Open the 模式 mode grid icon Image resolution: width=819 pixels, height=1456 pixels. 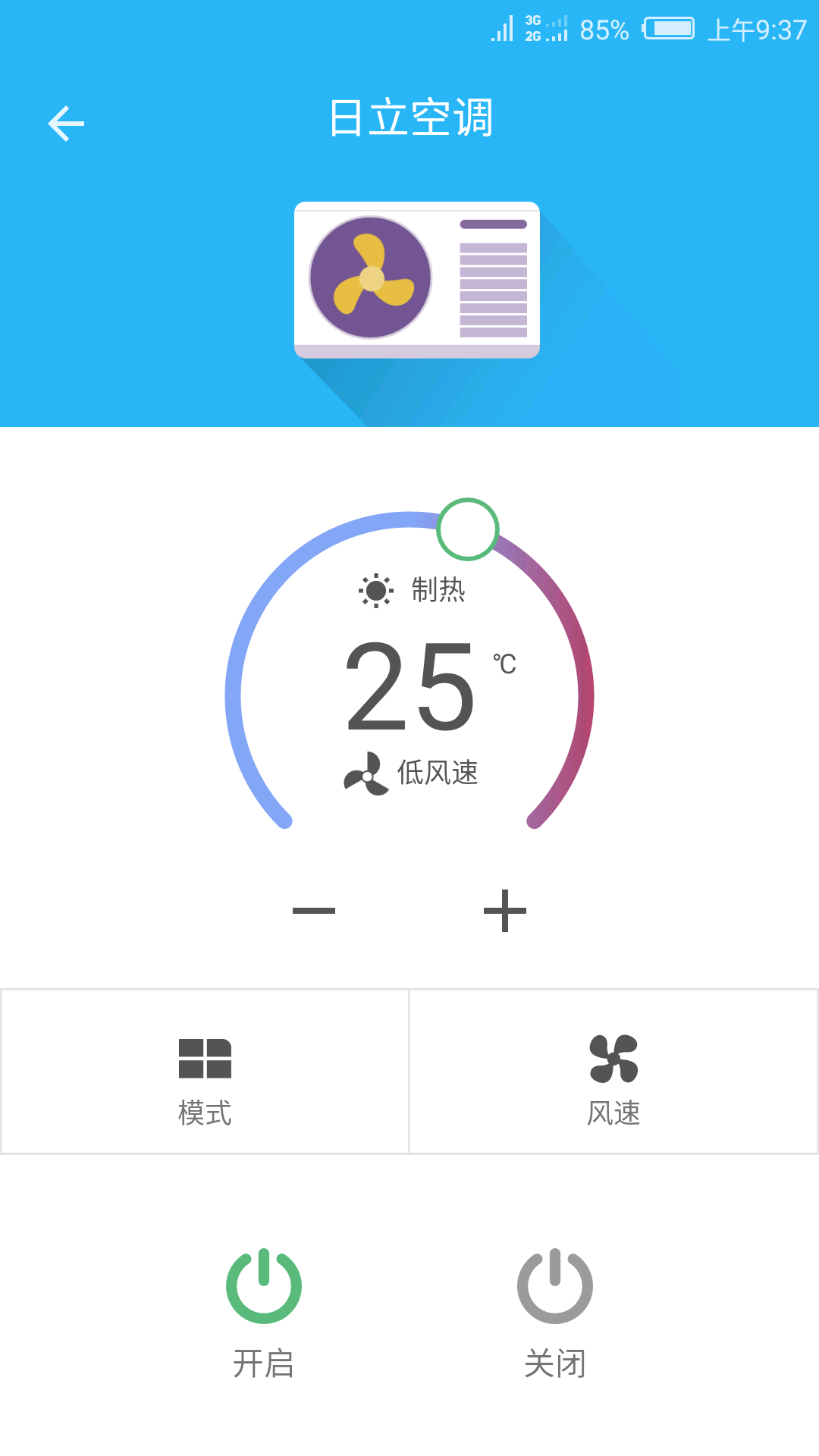click(x=206, y=1060)
